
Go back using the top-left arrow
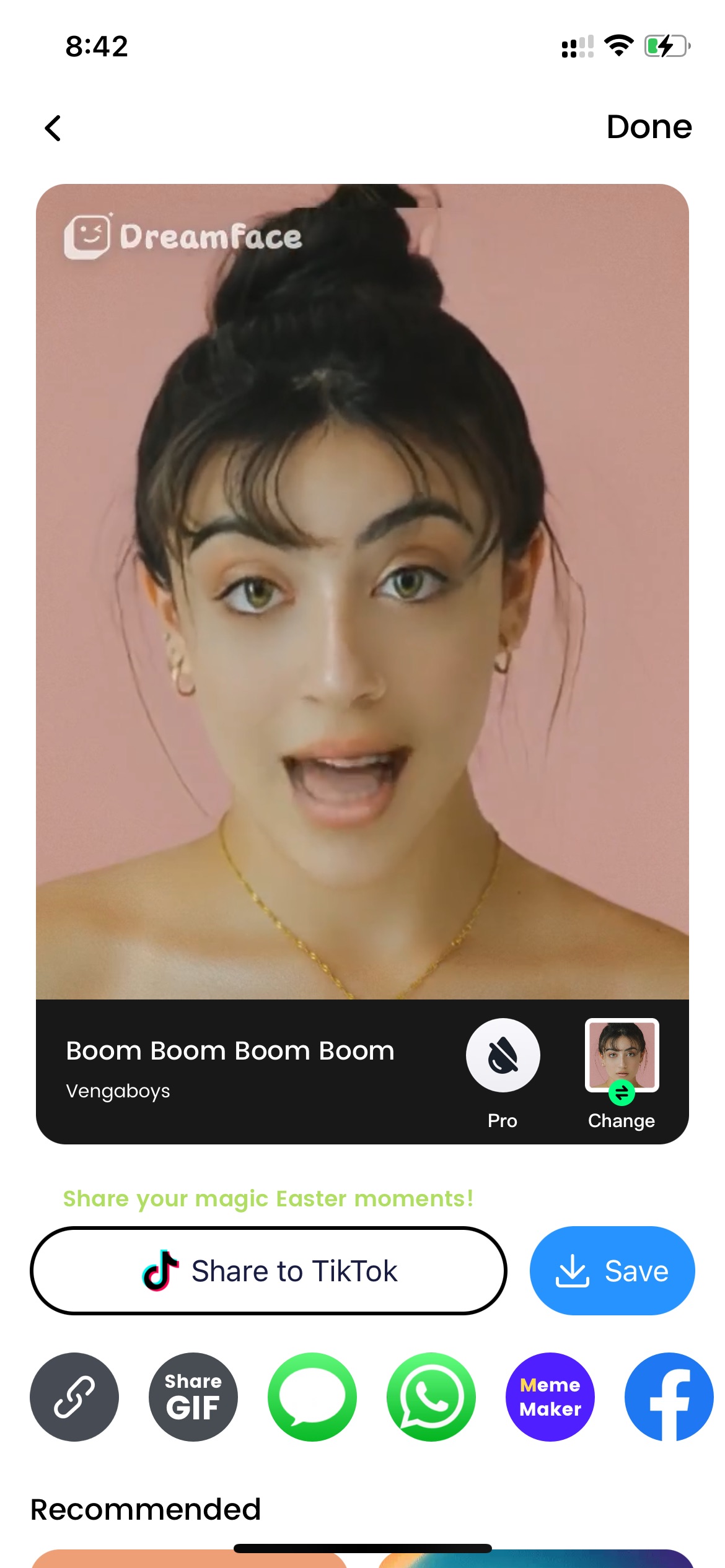(53, 128)
